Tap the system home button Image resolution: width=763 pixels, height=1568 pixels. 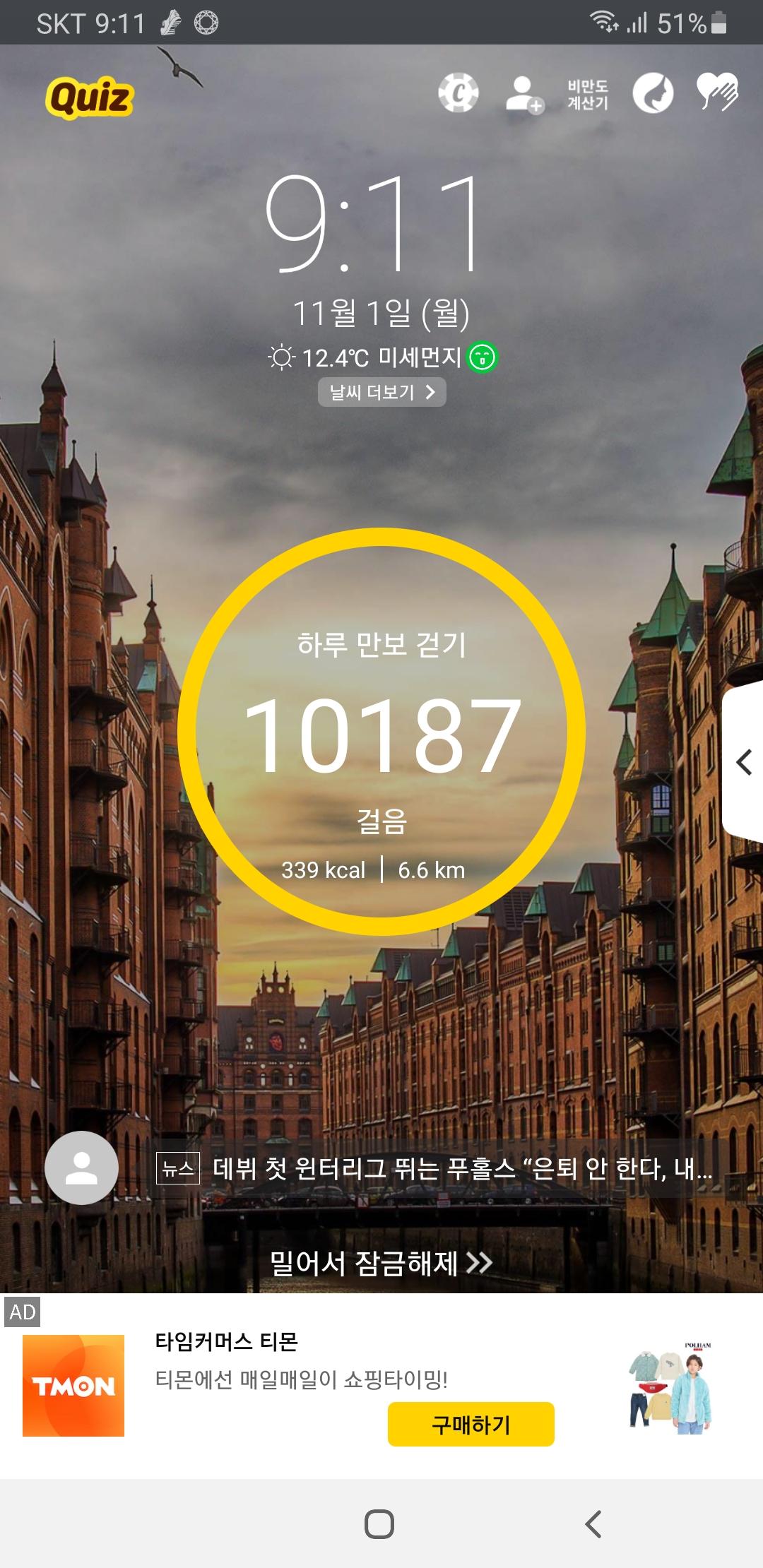tap(379, 1524)
